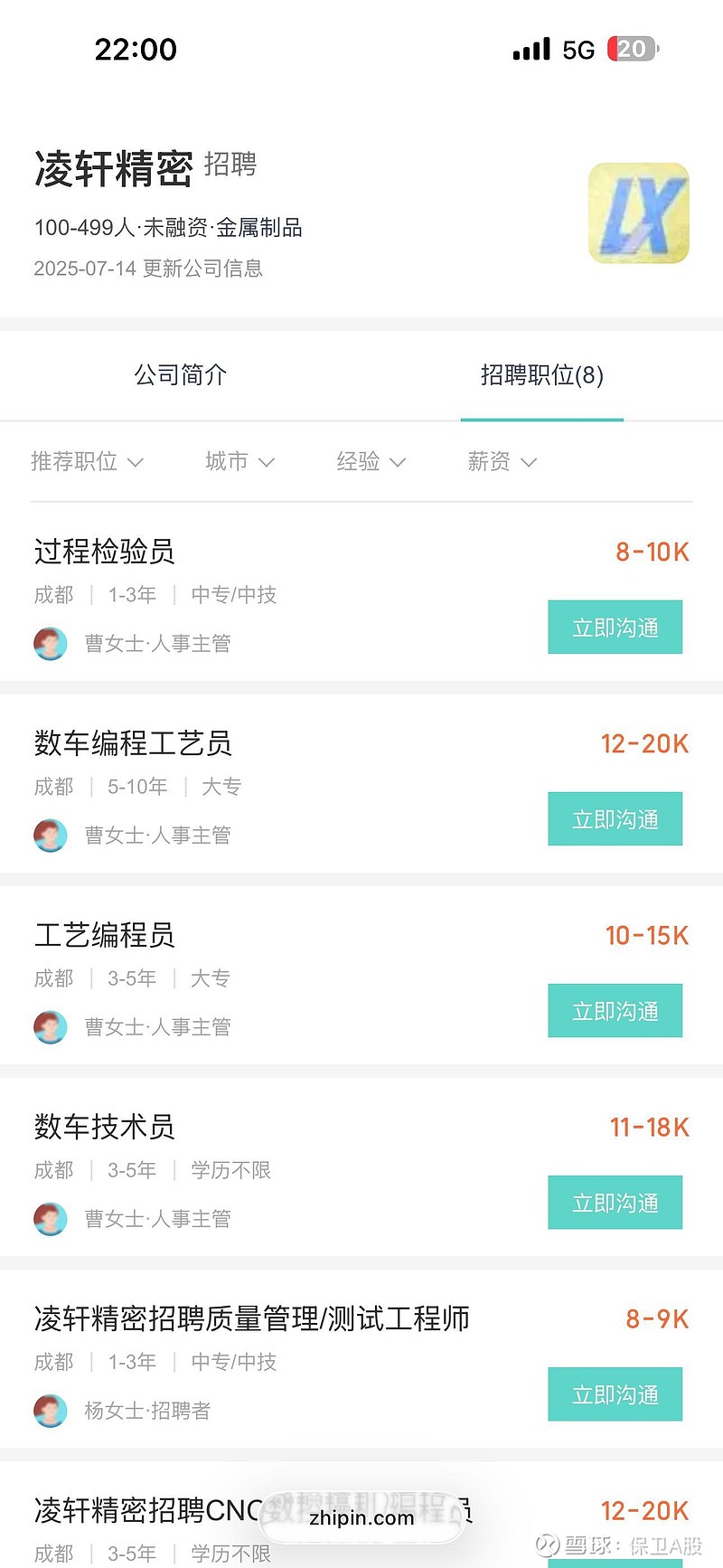Expand the 城市 filter
The height and width of the screenshot is (1568, 723).
click(239, 462)
